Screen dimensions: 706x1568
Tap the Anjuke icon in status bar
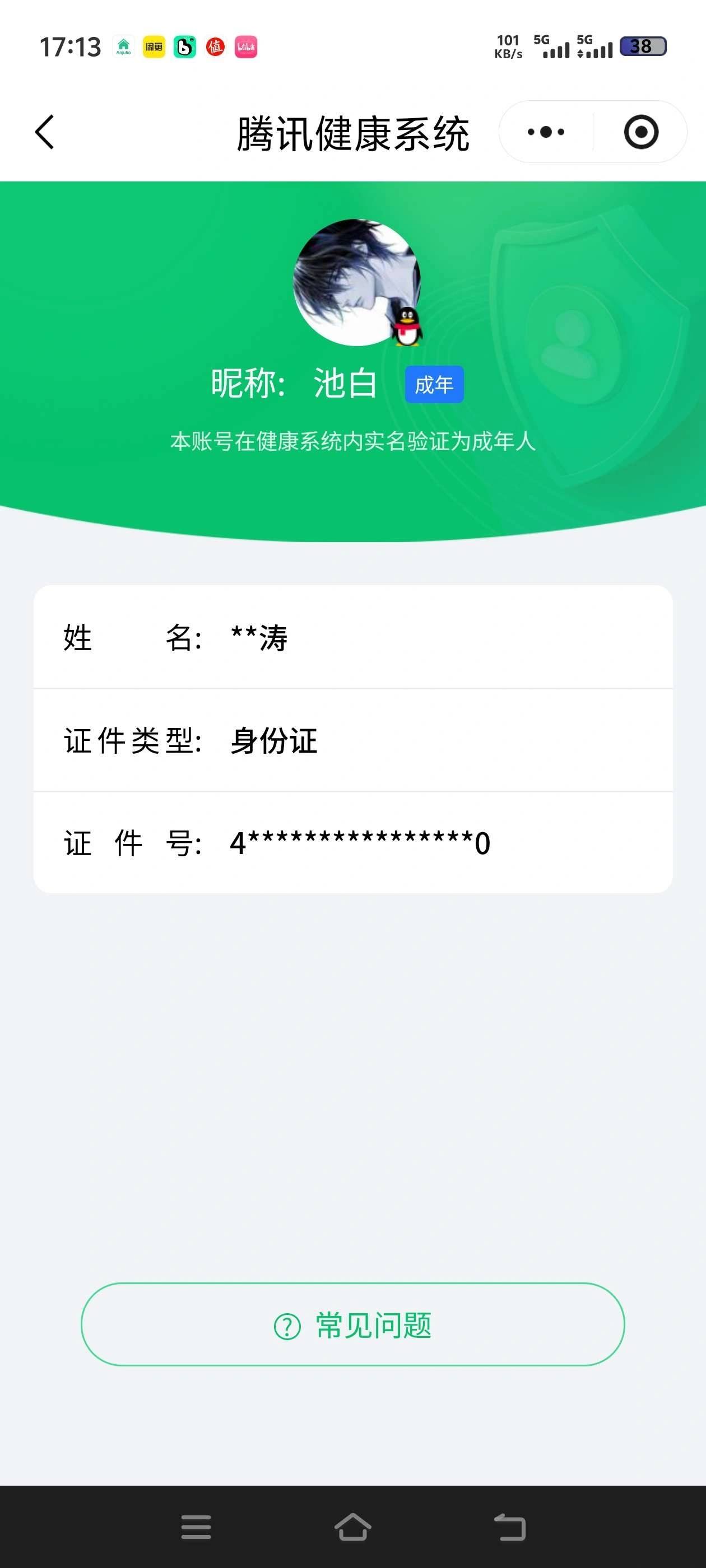pos(124,46)
